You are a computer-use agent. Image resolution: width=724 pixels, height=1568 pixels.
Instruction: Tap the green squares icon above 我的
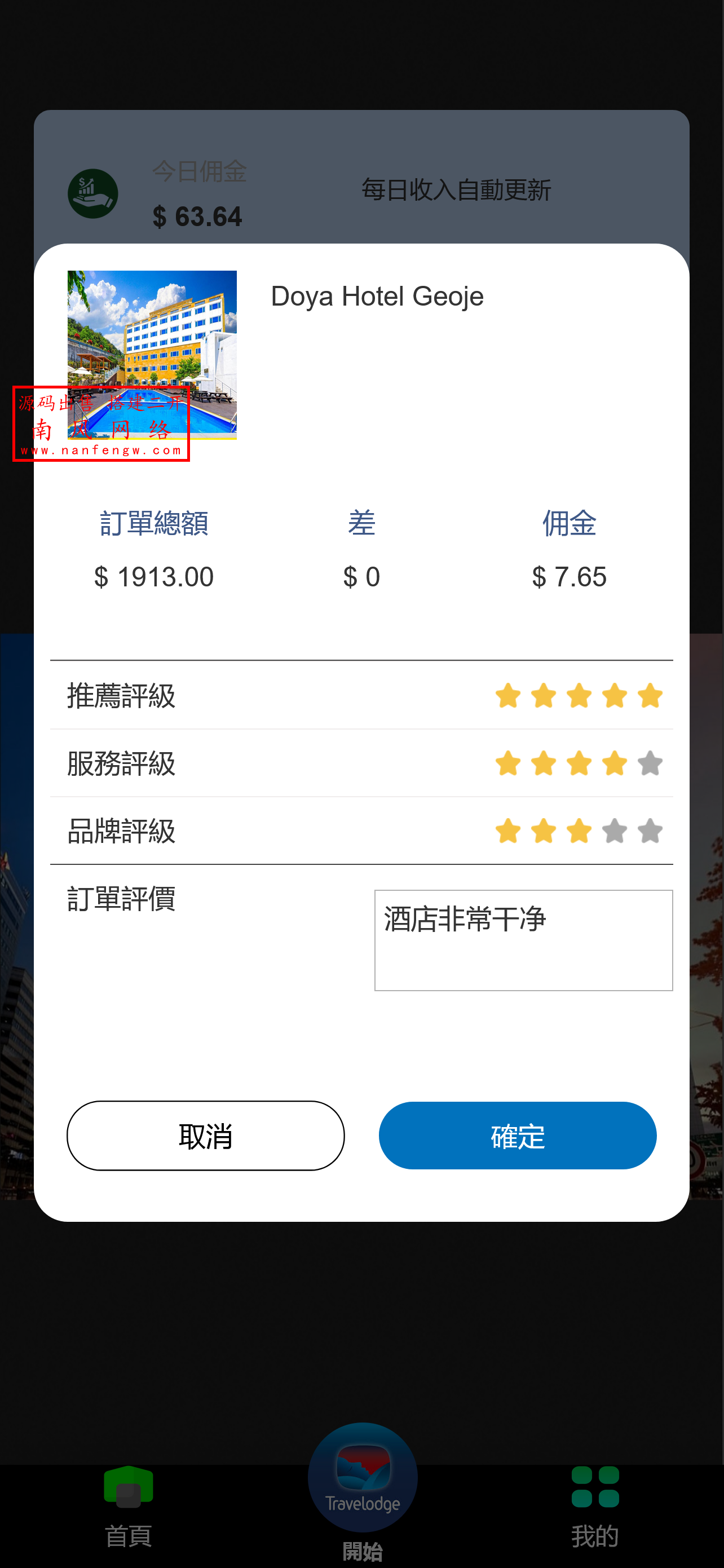[x=595, y=1485]
